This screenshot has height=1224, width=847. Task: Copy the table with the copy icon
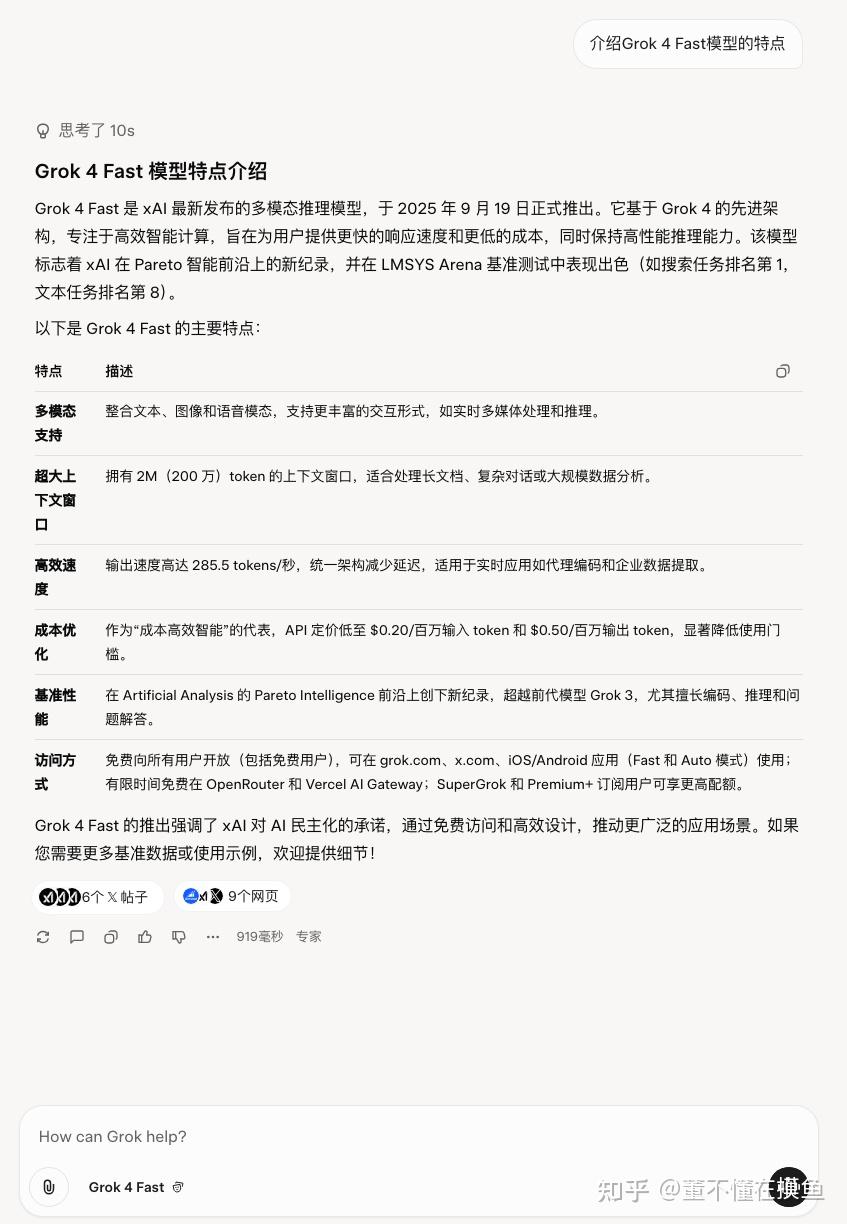tap(783, 371)
